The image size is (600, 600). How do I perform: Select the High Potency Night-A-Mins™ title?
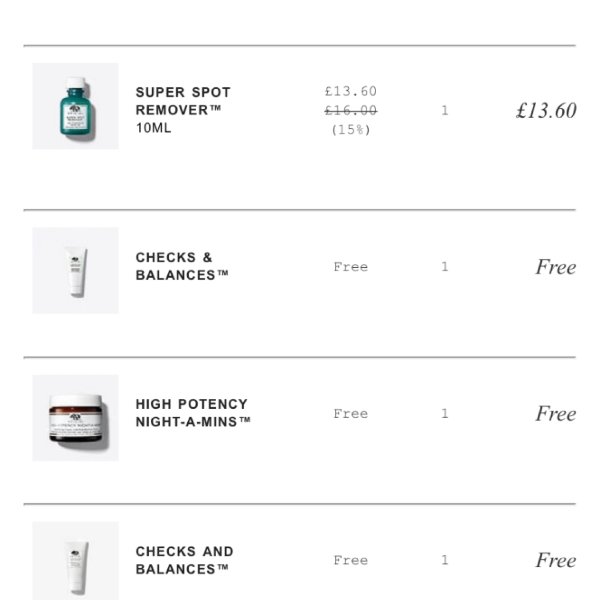(x=192, y=413)
